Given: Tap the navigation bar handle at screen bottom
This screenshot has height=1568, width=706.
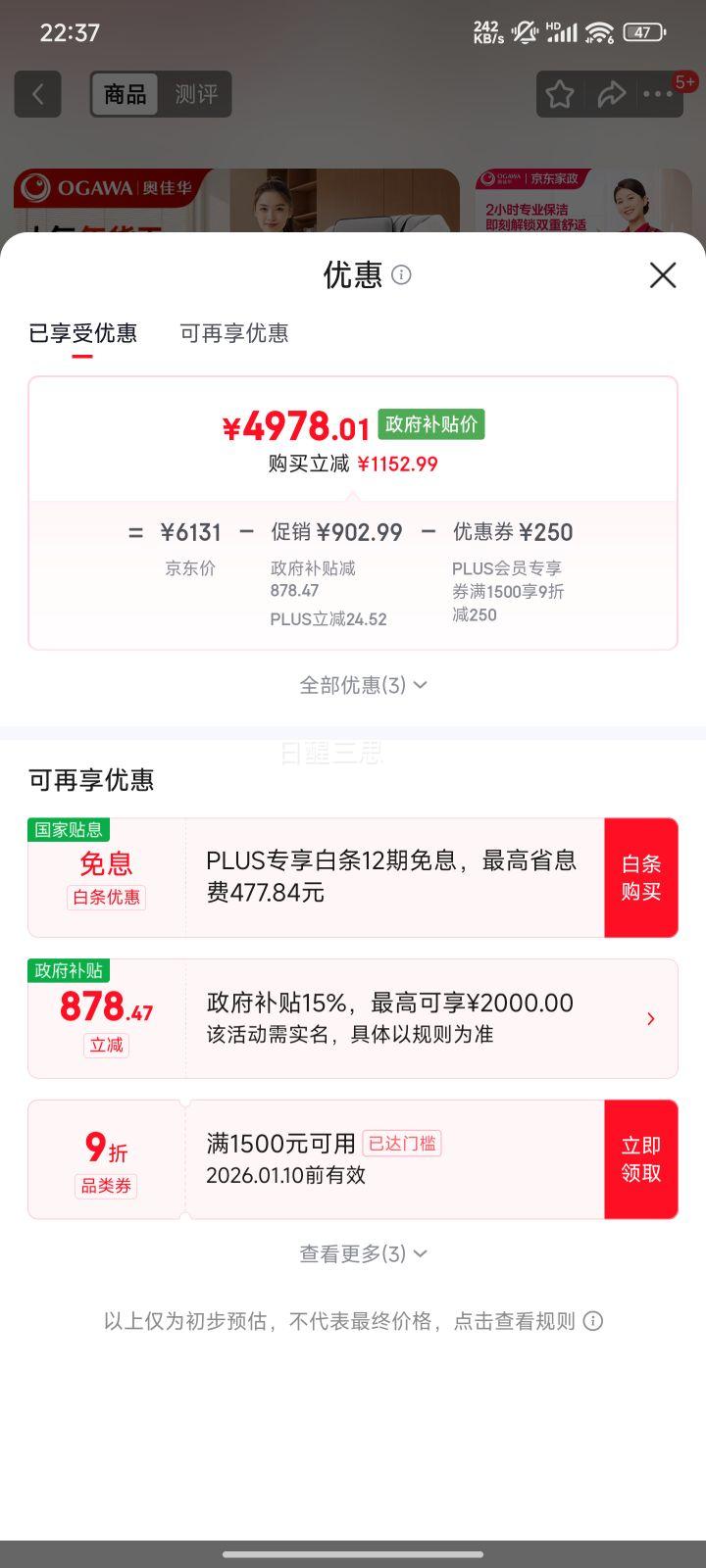Looking at the screenshot, I should point(353,1552).
